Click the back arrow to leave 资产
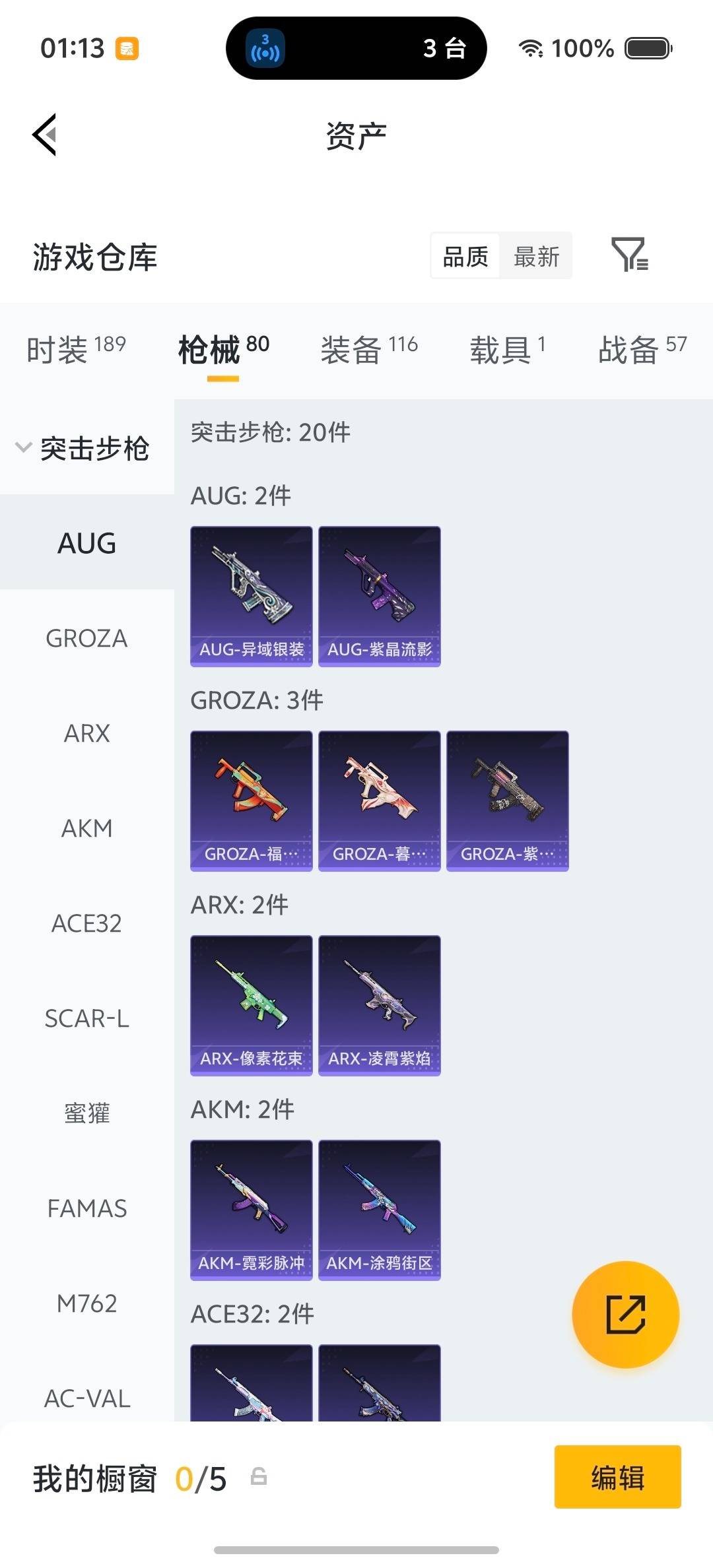Screen dimensions: 713x1568 point(44,135)
